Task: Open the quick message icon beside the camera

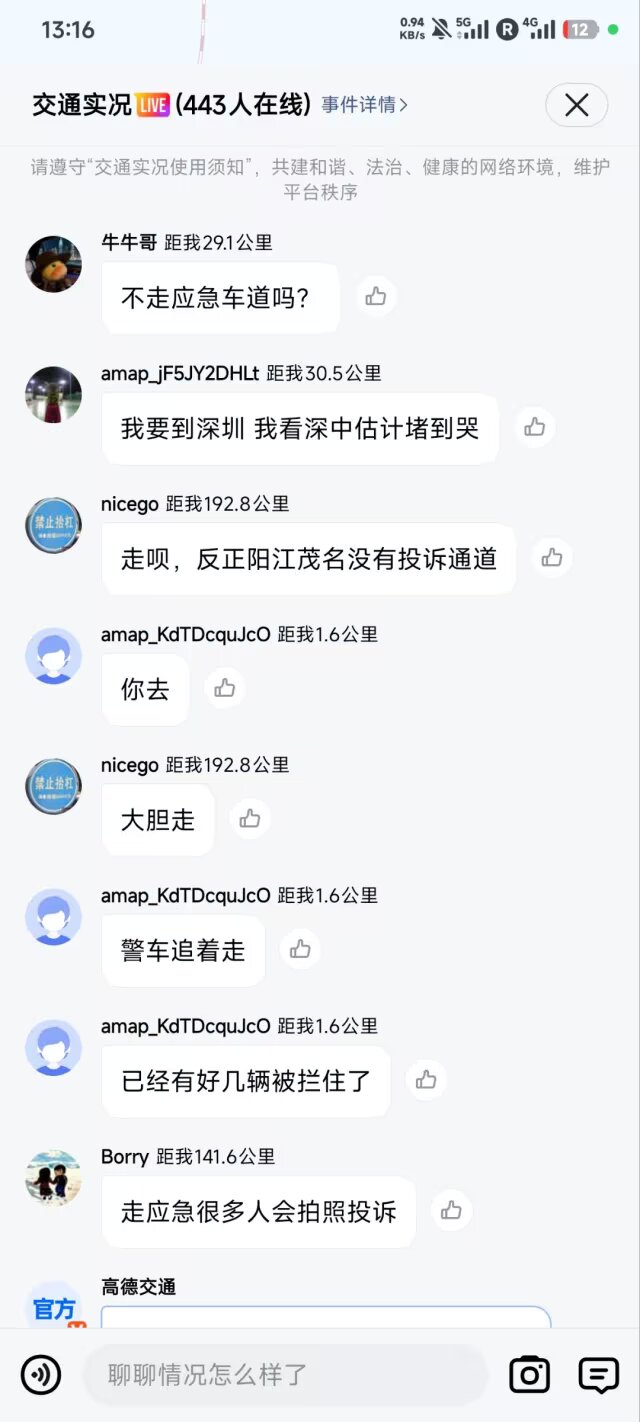Action: (x=598, y=1375)
